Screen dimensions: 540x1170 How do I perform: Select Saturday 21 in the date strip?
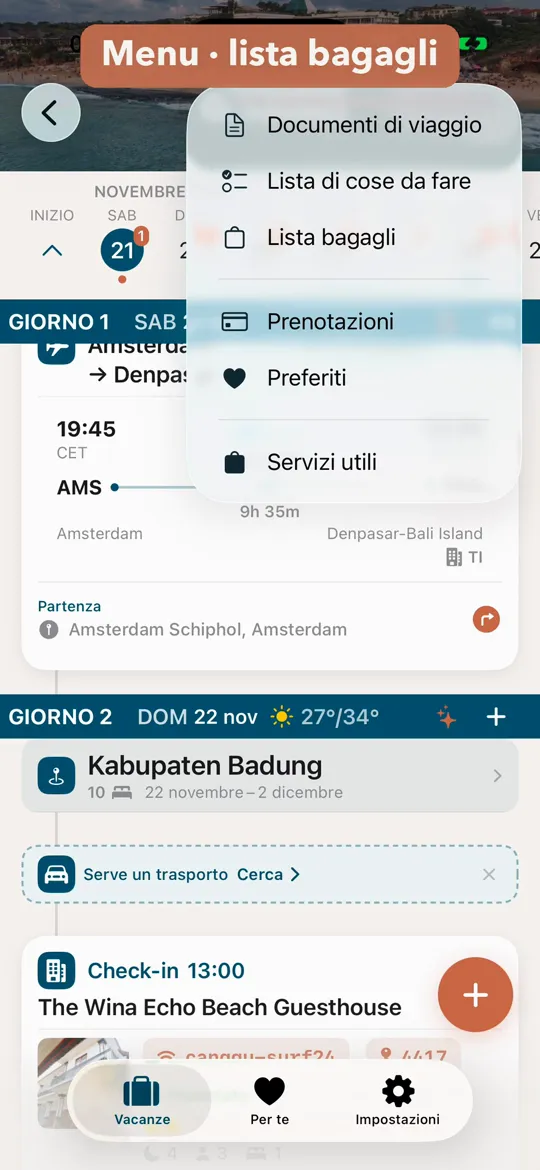point(122,251)
